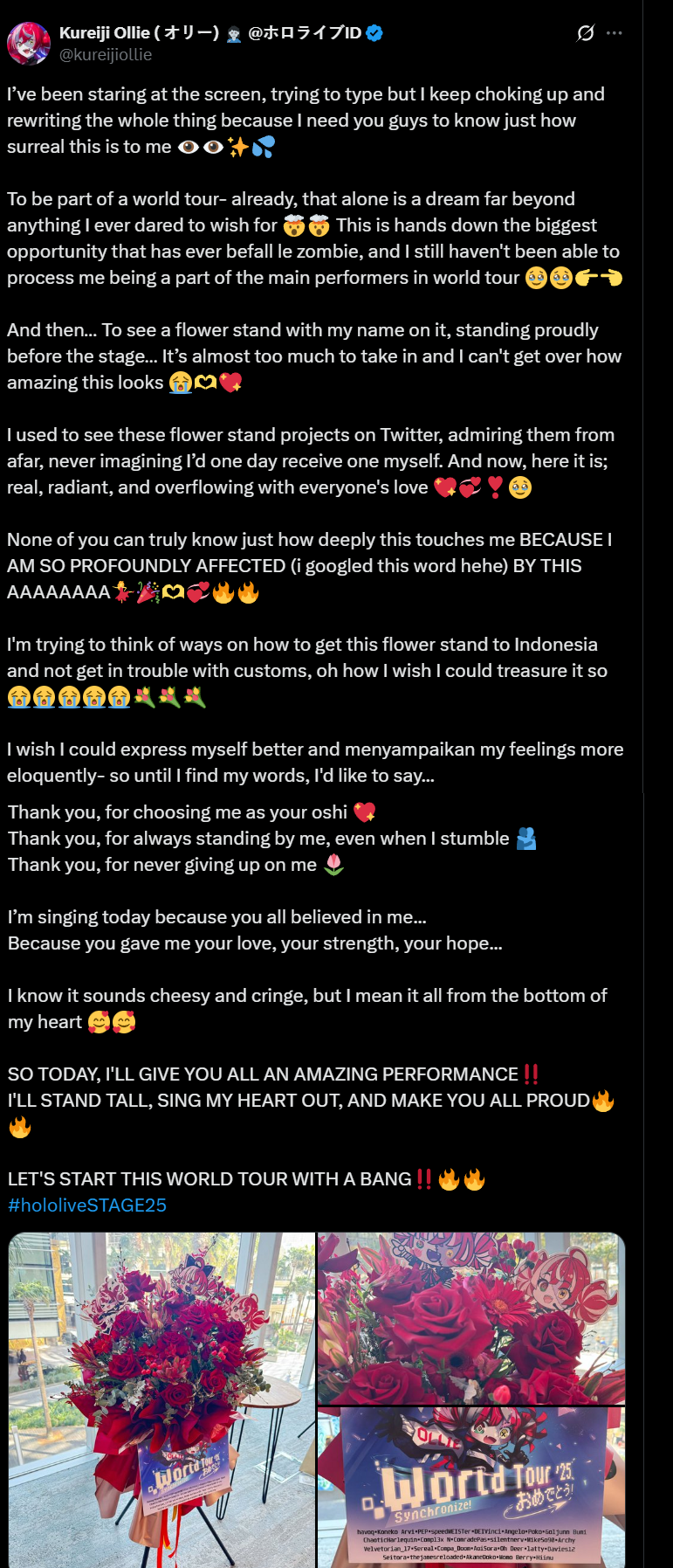Open the #hololiveSTAGE25 hashtag
The image size is (673, 1568).
(x=87, y=1205)
